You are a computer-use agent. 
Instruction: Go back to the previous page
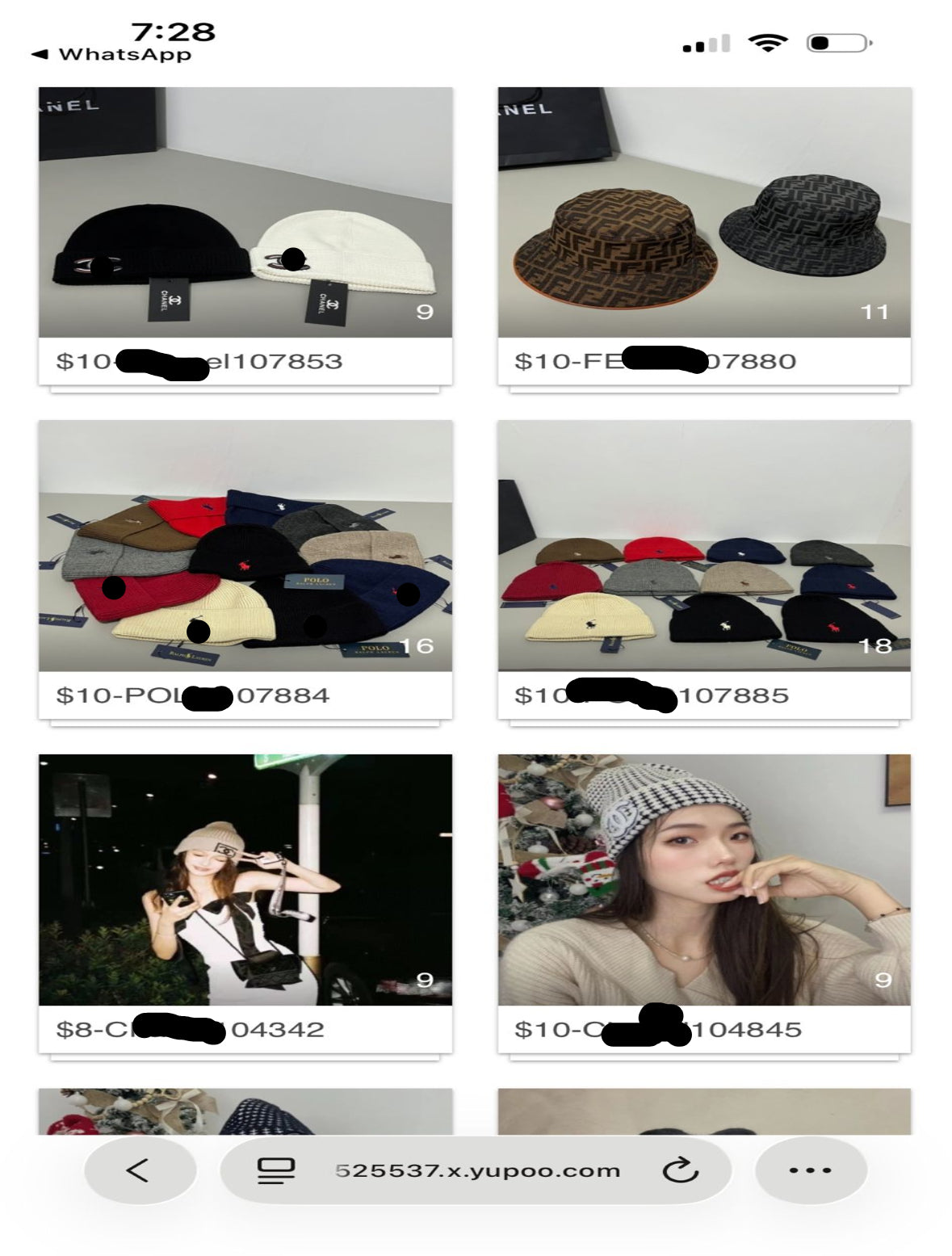[140, 1170]
